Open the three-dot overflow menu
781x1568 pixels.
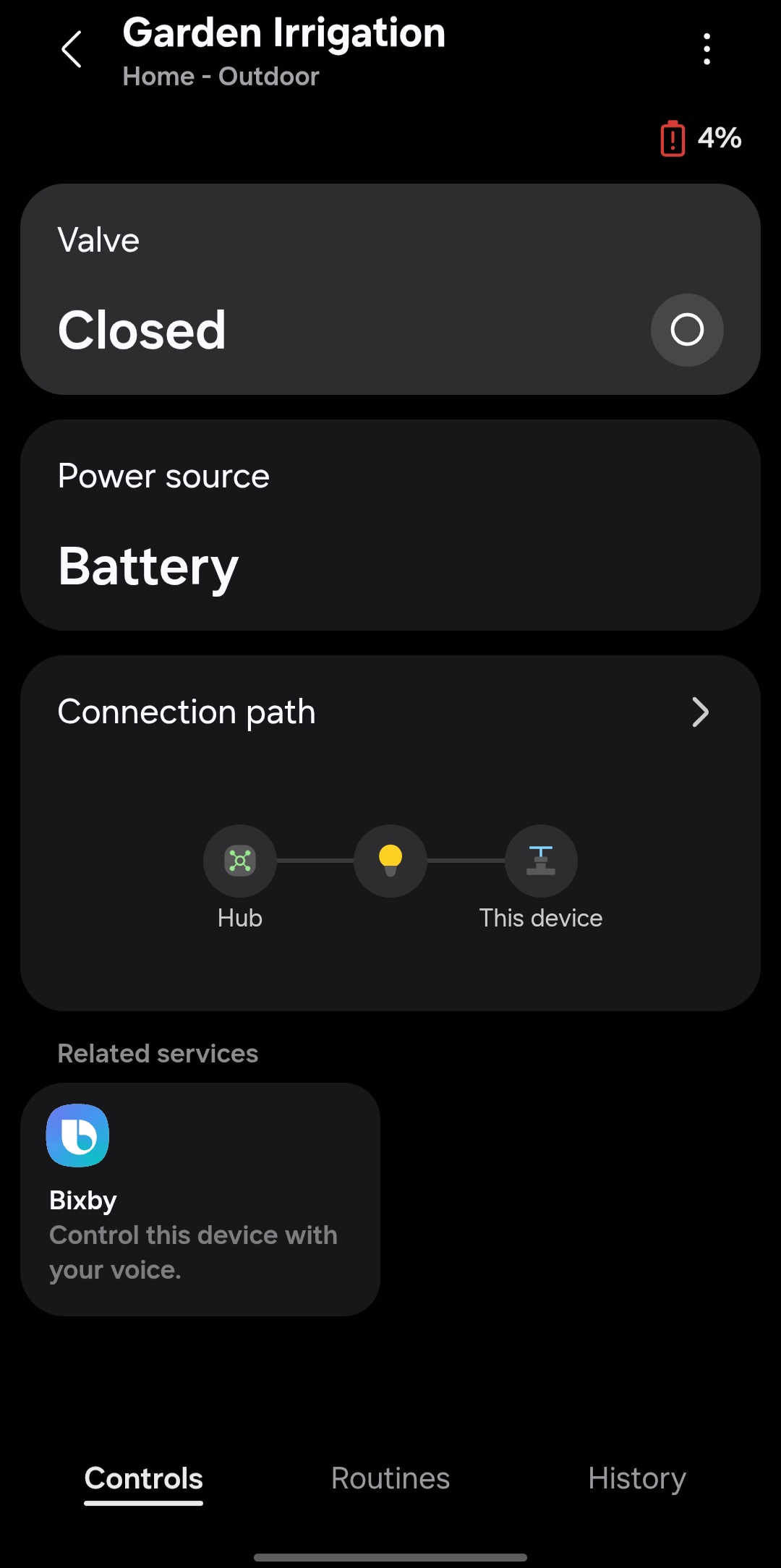[707, 49]
